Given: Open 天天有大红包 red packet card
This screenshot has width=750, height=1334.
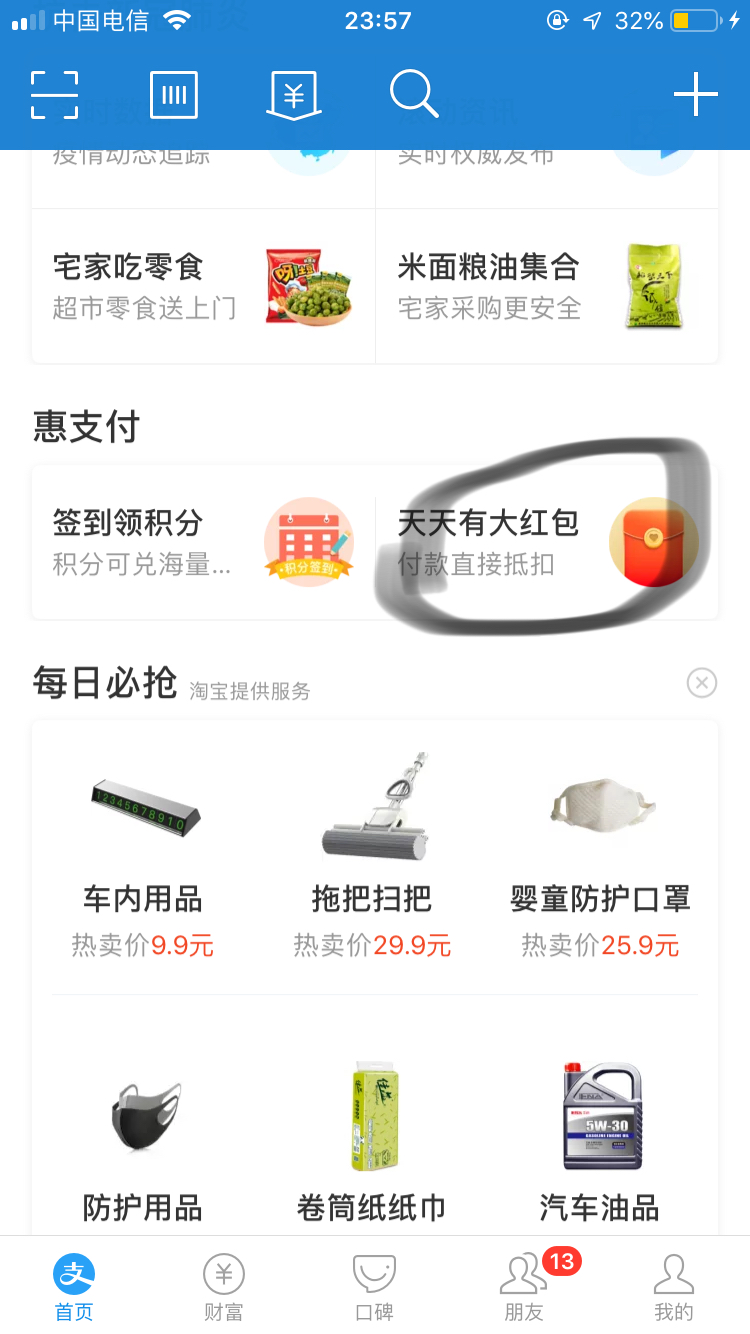Looking at the screenshot, I should point(546,542).
